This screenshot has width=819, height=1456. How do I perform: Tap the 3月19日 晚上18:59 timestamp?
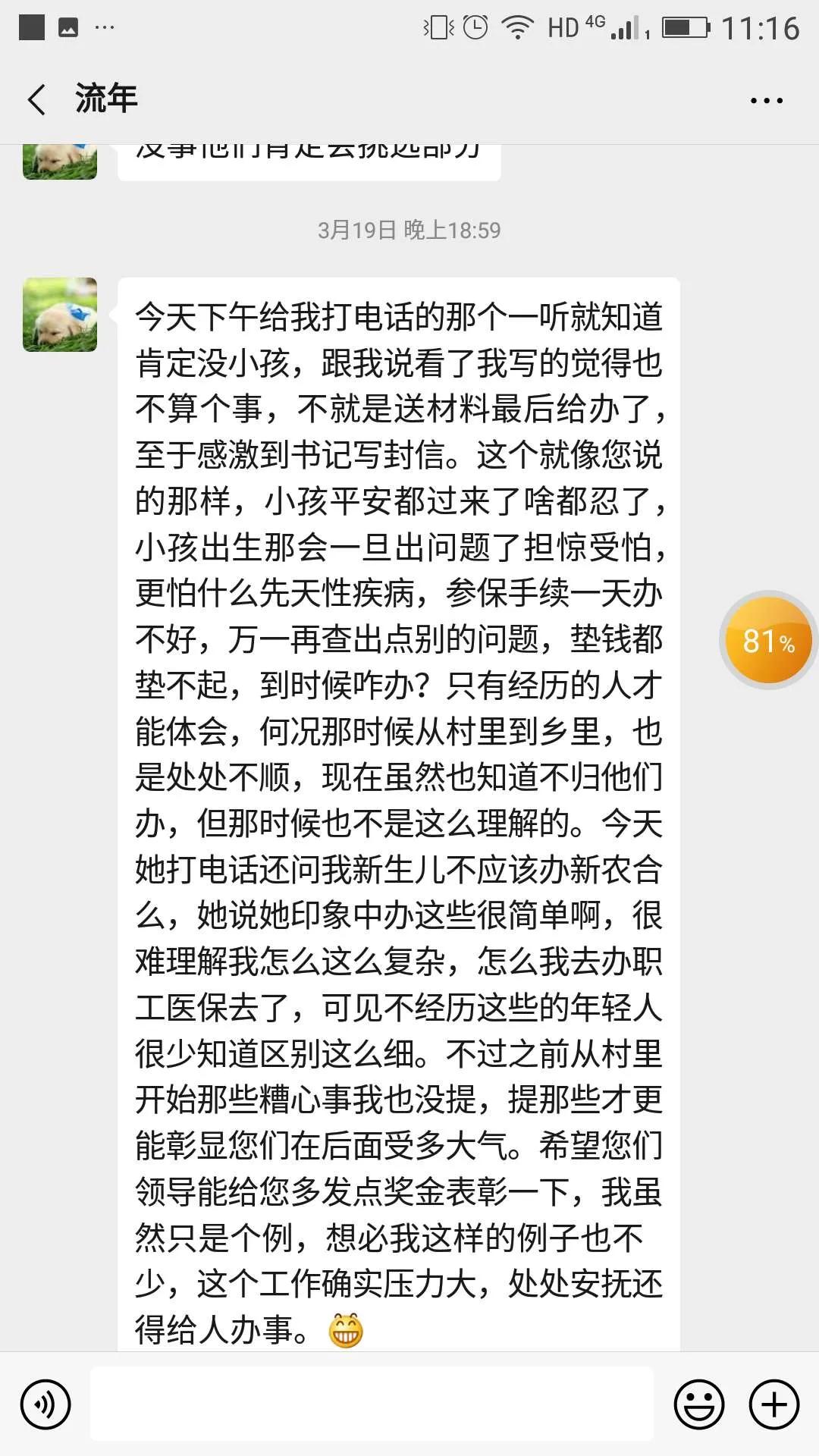coord(409,230)
